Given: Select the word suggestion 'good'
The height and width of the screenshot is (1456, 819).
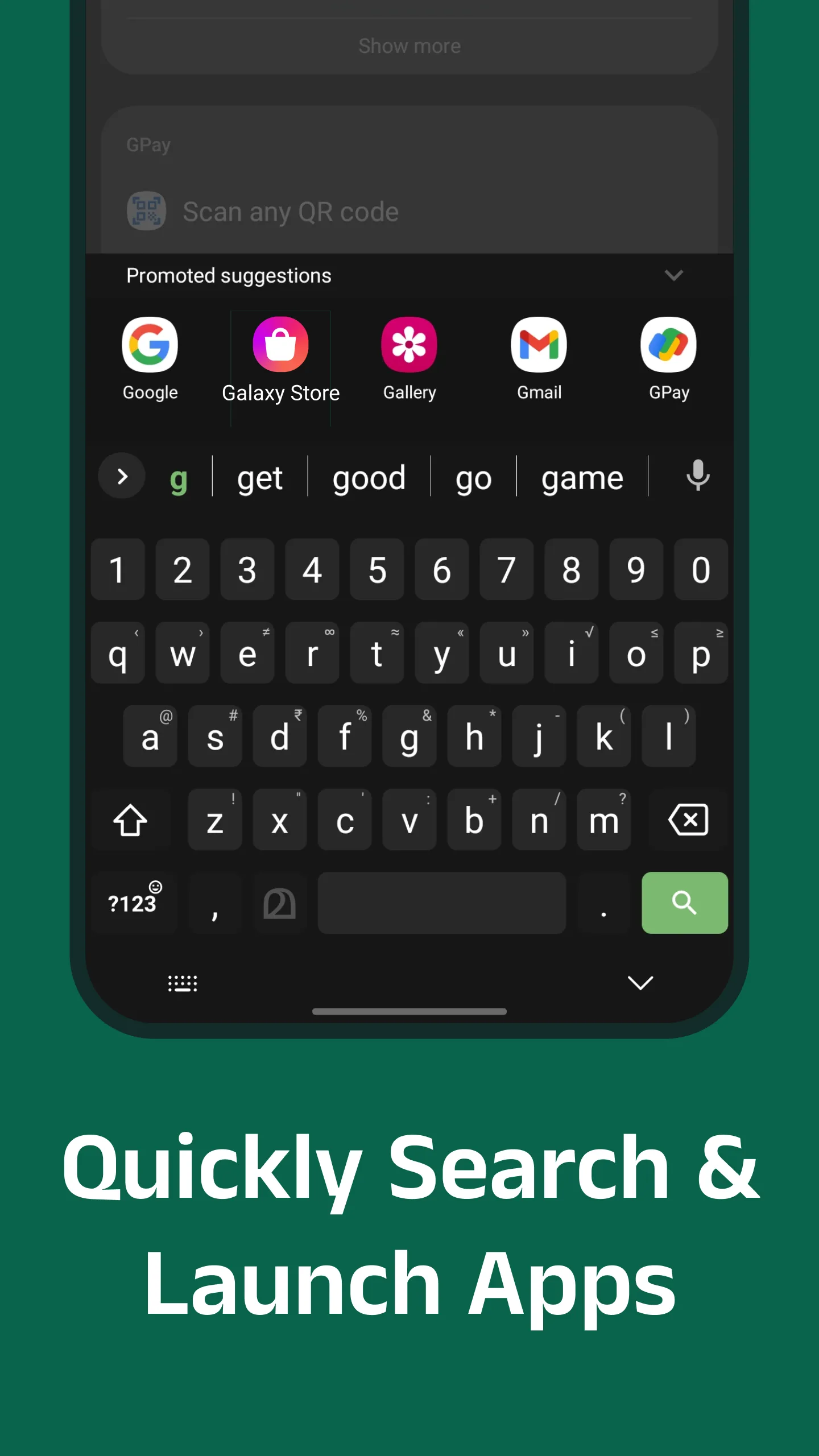Looking at the screenshot, I should tap(369, 478).
